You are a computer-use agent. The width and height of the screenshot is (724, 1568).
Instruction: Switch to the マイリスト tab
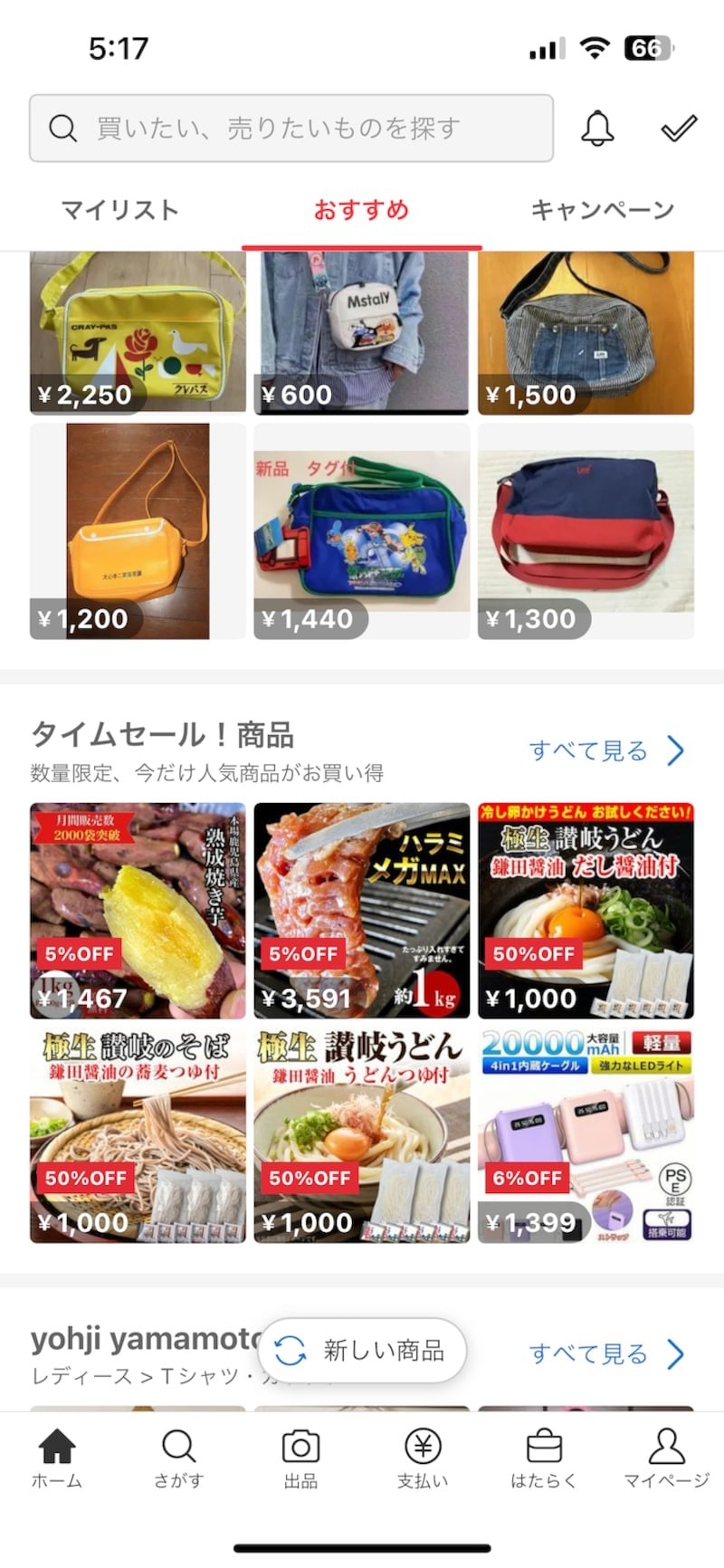tap(119, 210)
